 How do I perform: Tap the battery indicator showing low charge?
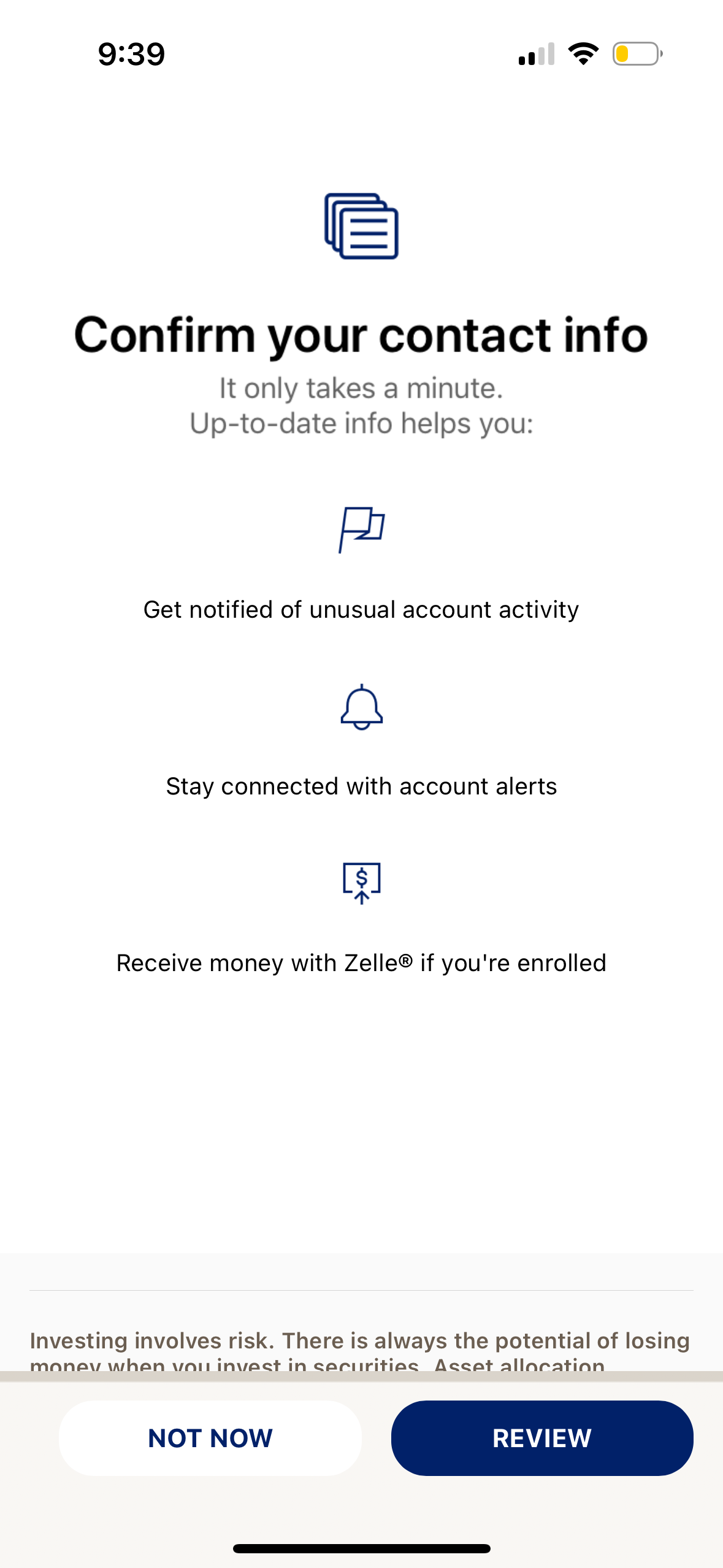coord(635,55)
